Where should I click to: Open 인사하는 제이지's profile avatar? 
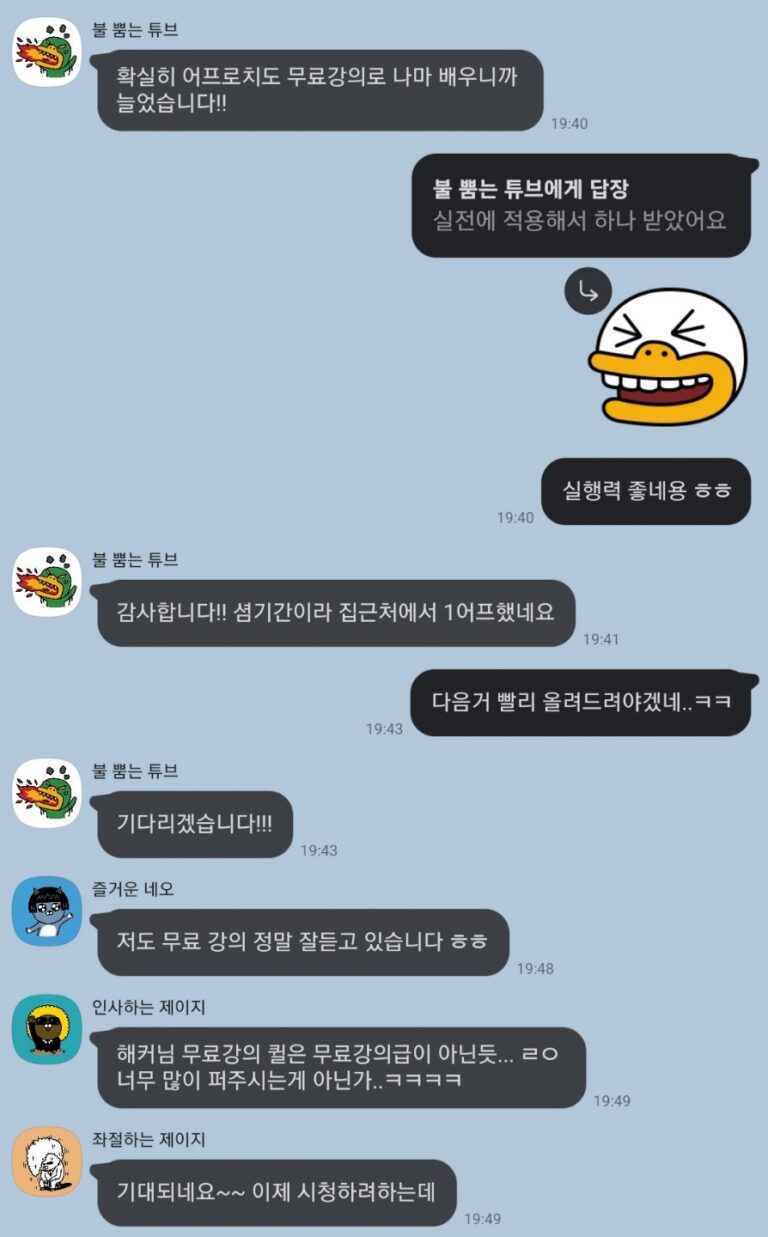pyautogui.click(x=47, y=1029)
